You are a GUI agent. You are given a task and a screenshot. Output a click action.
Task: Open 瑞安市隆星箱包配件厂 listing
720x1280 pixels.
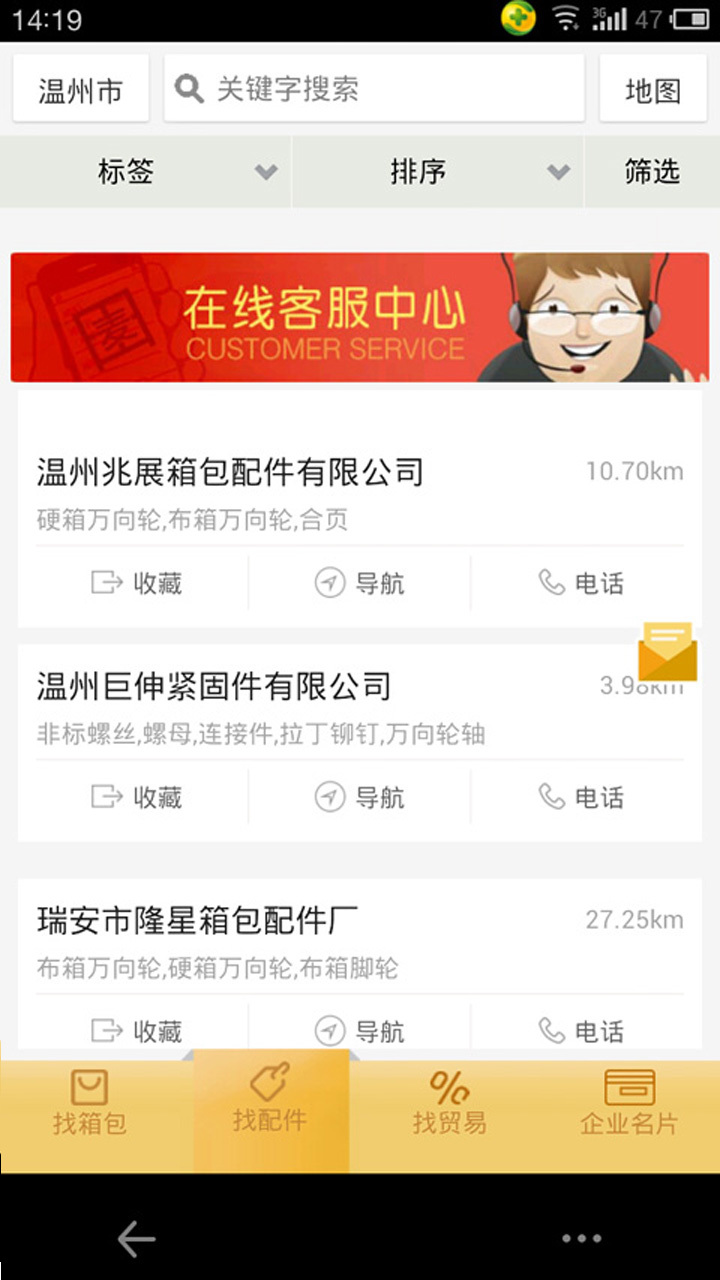click(198, 921)
